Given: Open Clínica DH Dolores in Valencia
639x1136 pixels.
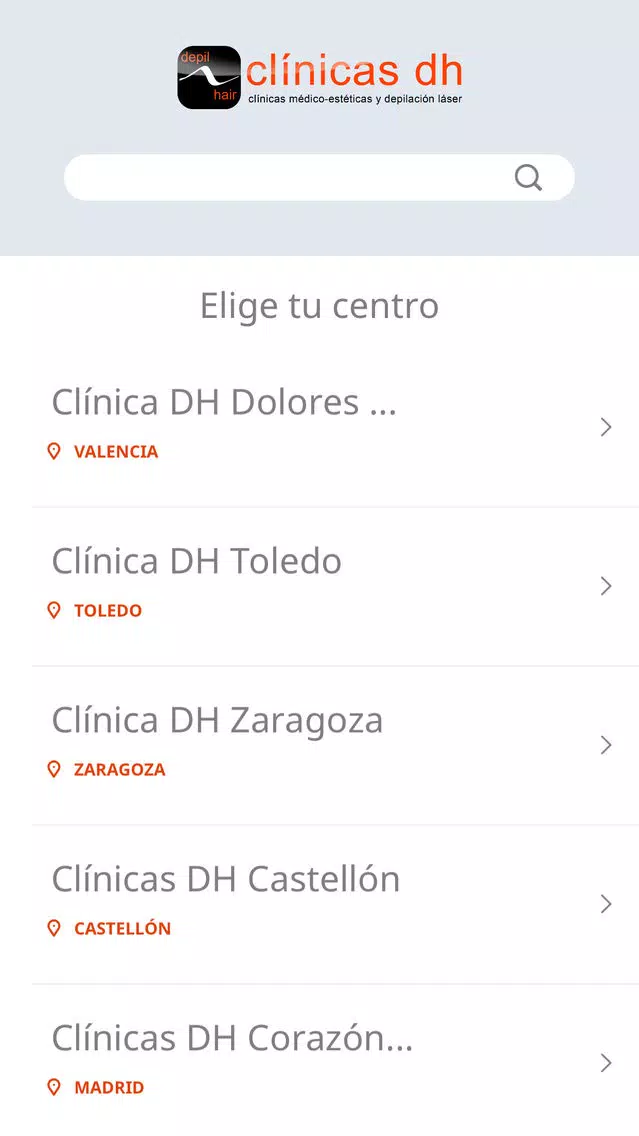Looking at the screenshot, I should (335, 427).
